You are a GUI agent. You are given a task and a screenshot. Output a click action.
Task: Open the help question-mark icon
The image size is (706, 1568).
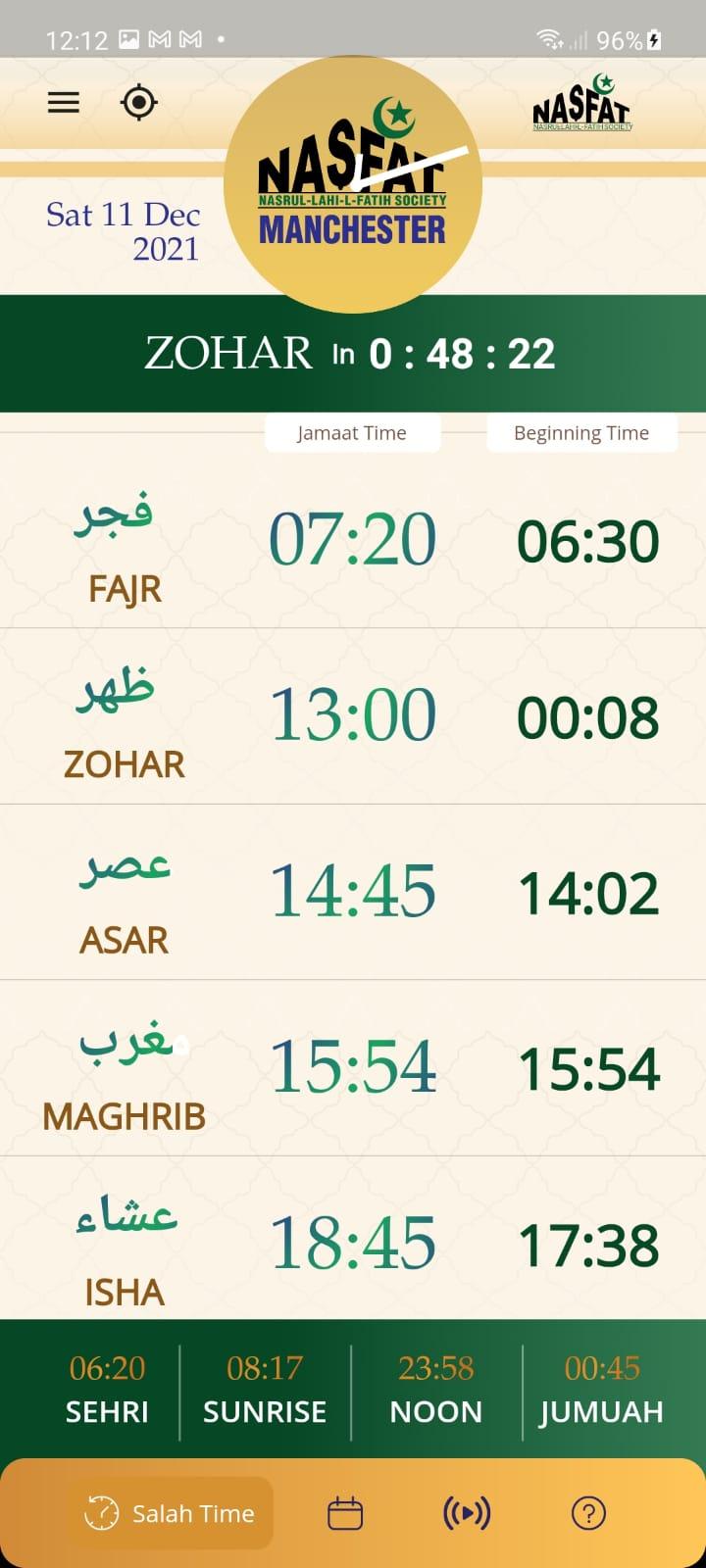(587, 1512)
